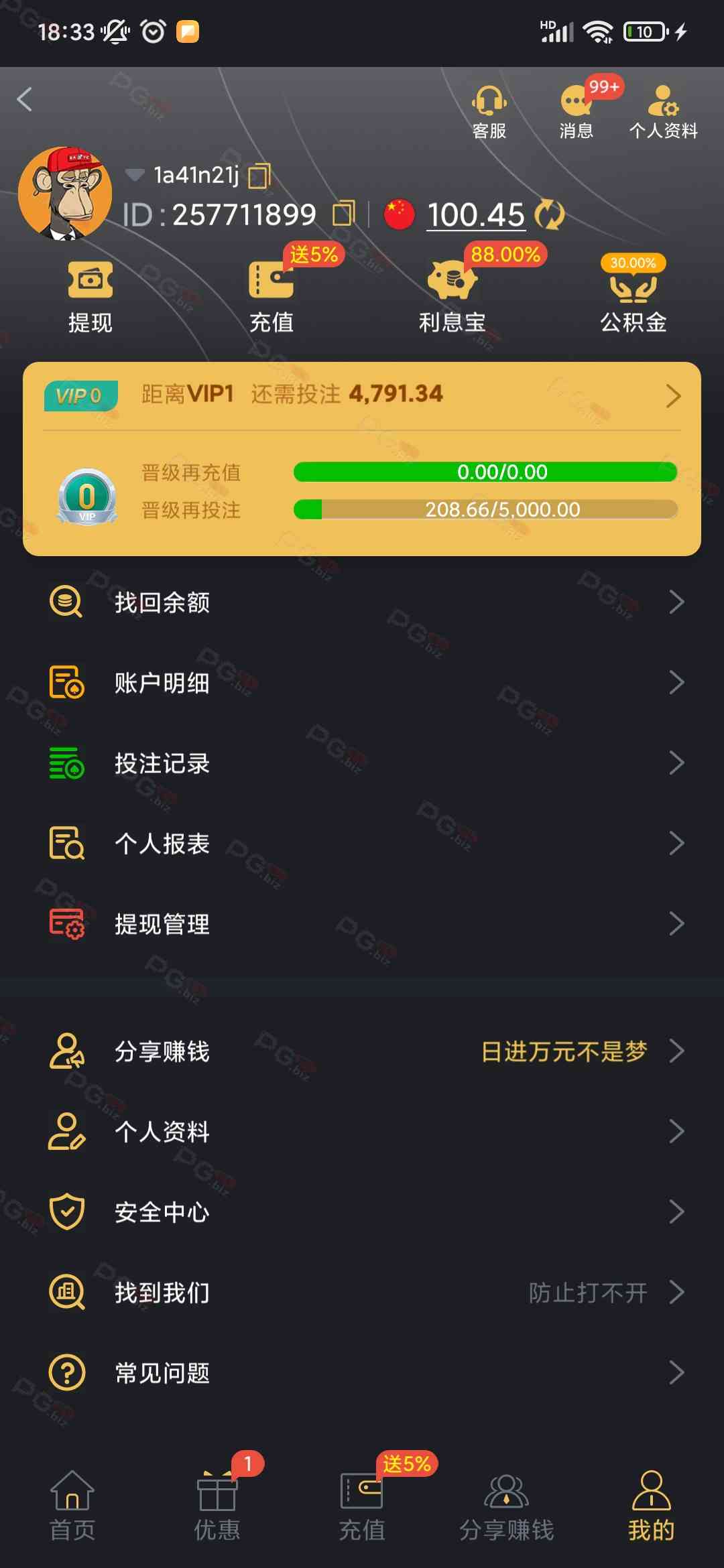Open 找到我们 row
The width and height of the screenshot is (724, 1568).
tap(362, 1293)
